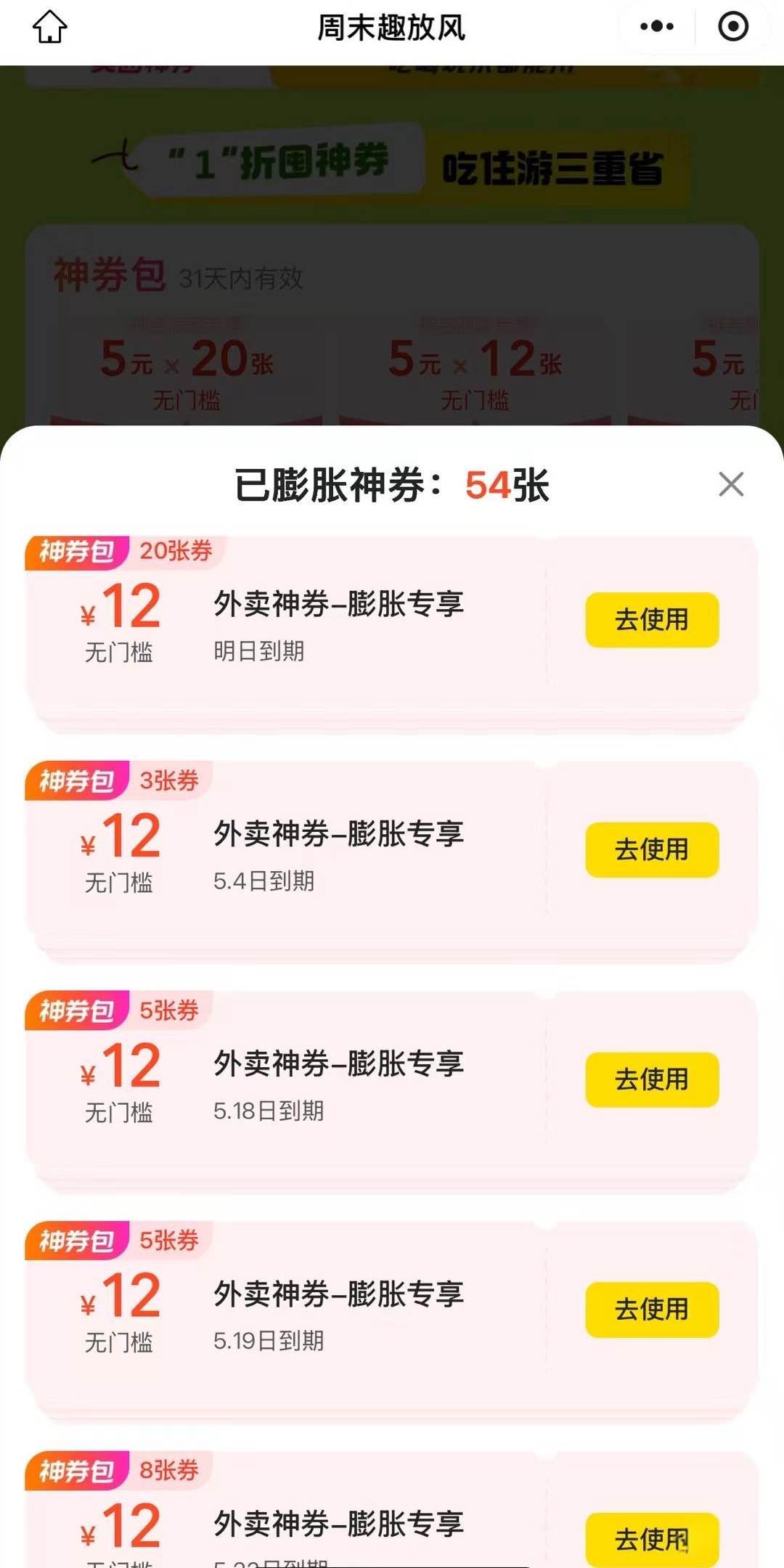This screenshot has height=1568, width=784.
Task: Tap 去使用 on the 明日到期 coupon
Action: (651, 620)
